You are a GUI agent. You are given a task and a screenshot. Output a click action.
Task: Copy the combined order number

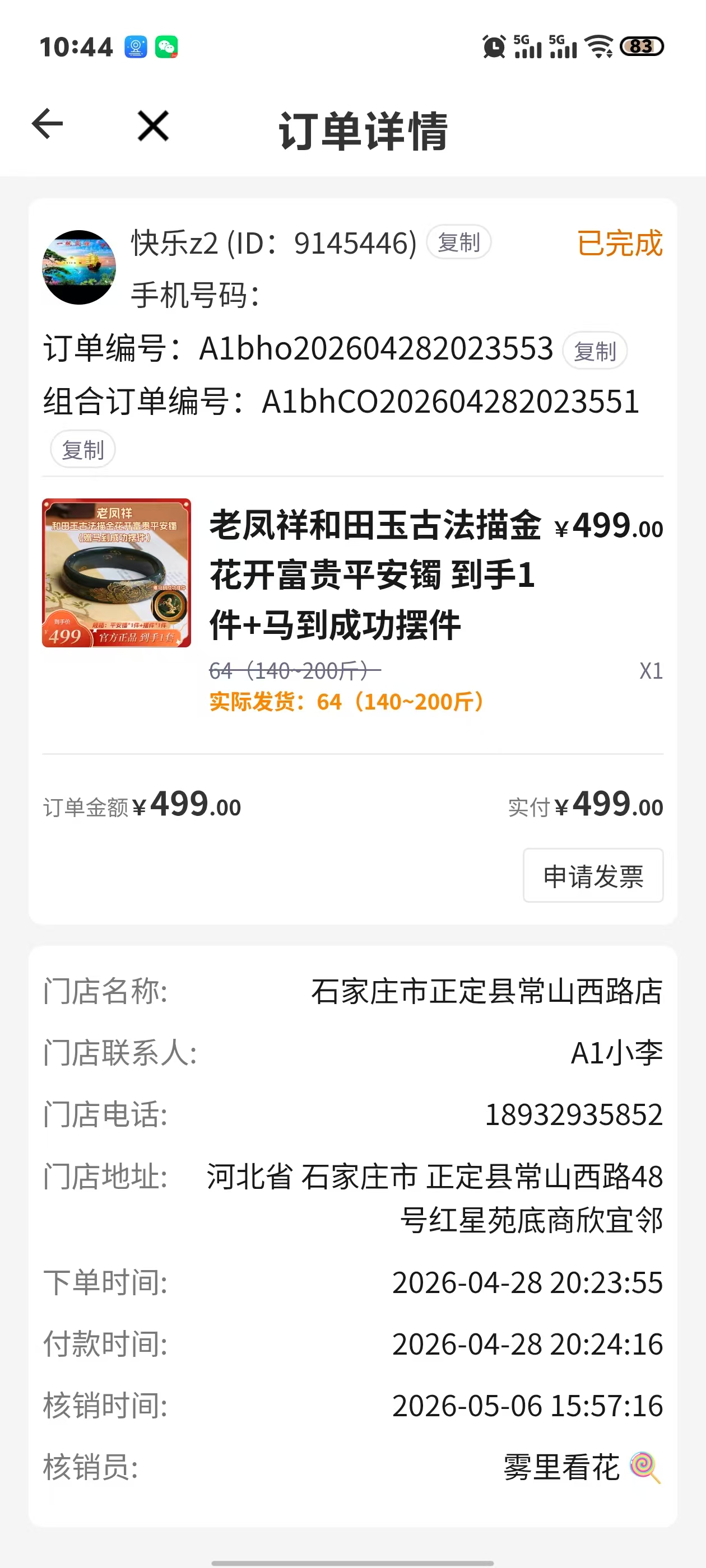tap(83, 450)
